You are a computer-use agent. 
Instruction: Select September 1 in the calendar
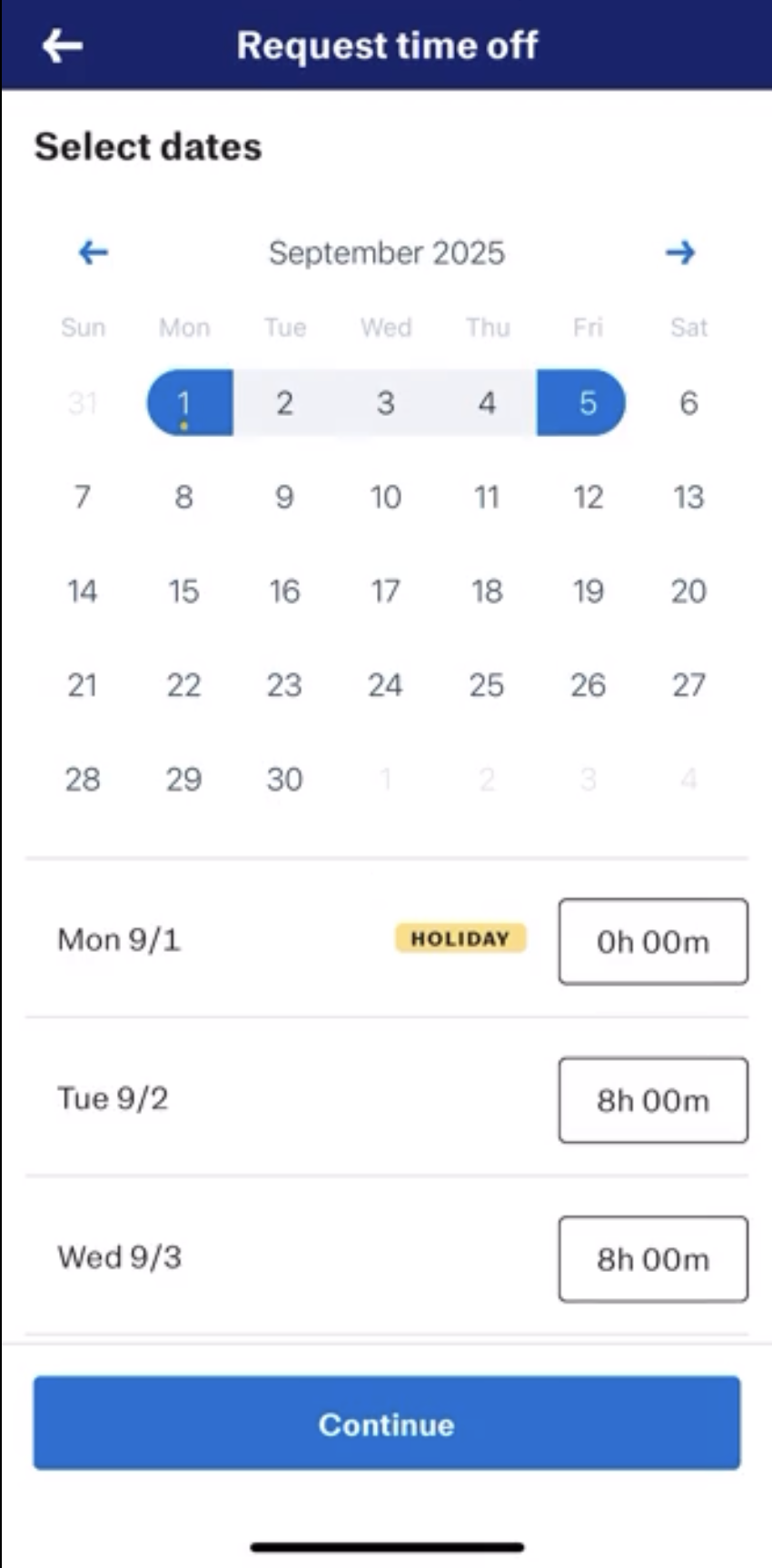[183, 403]
